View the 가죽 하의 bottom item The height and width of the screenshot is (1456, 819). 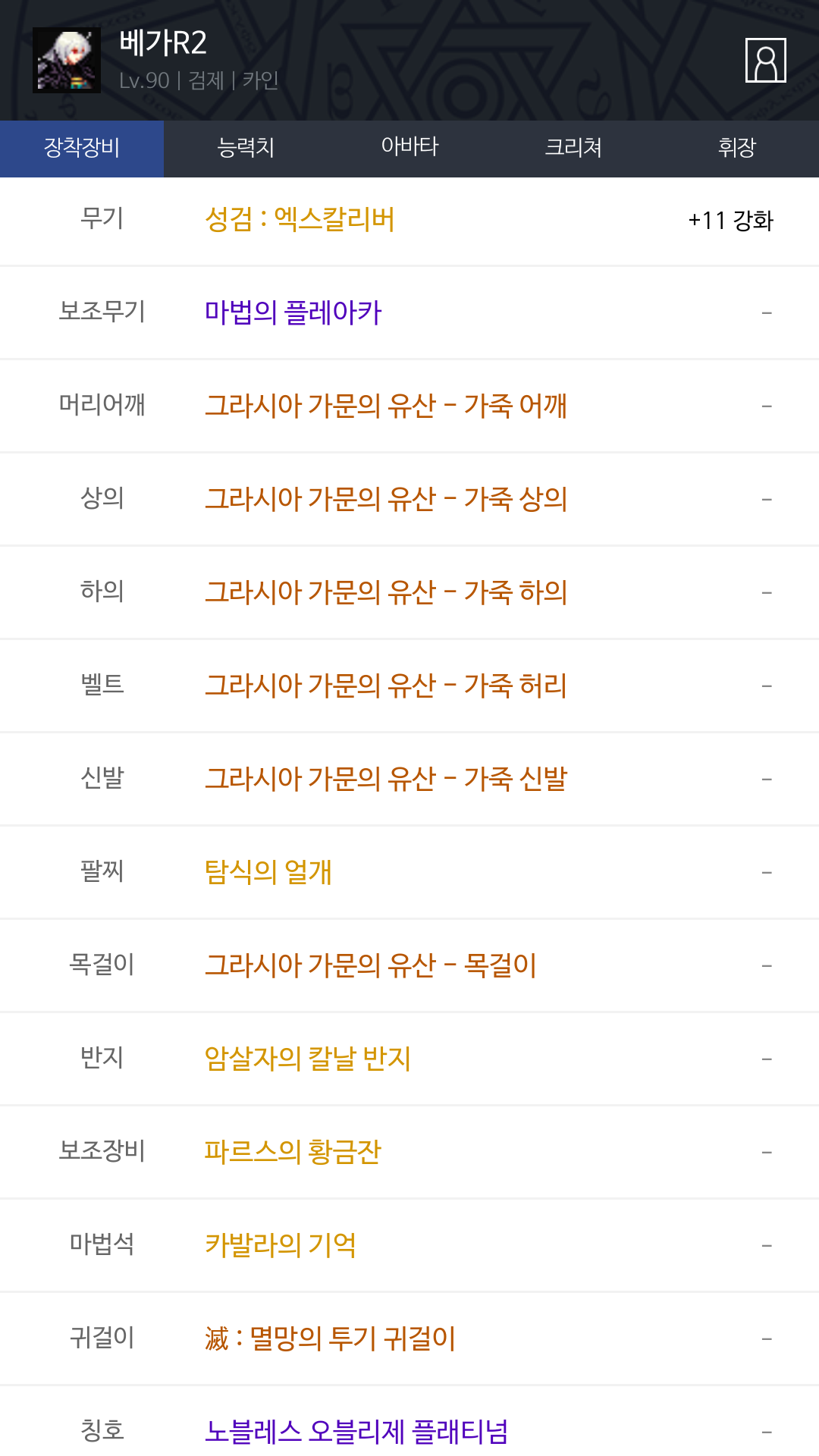point(386,592)
